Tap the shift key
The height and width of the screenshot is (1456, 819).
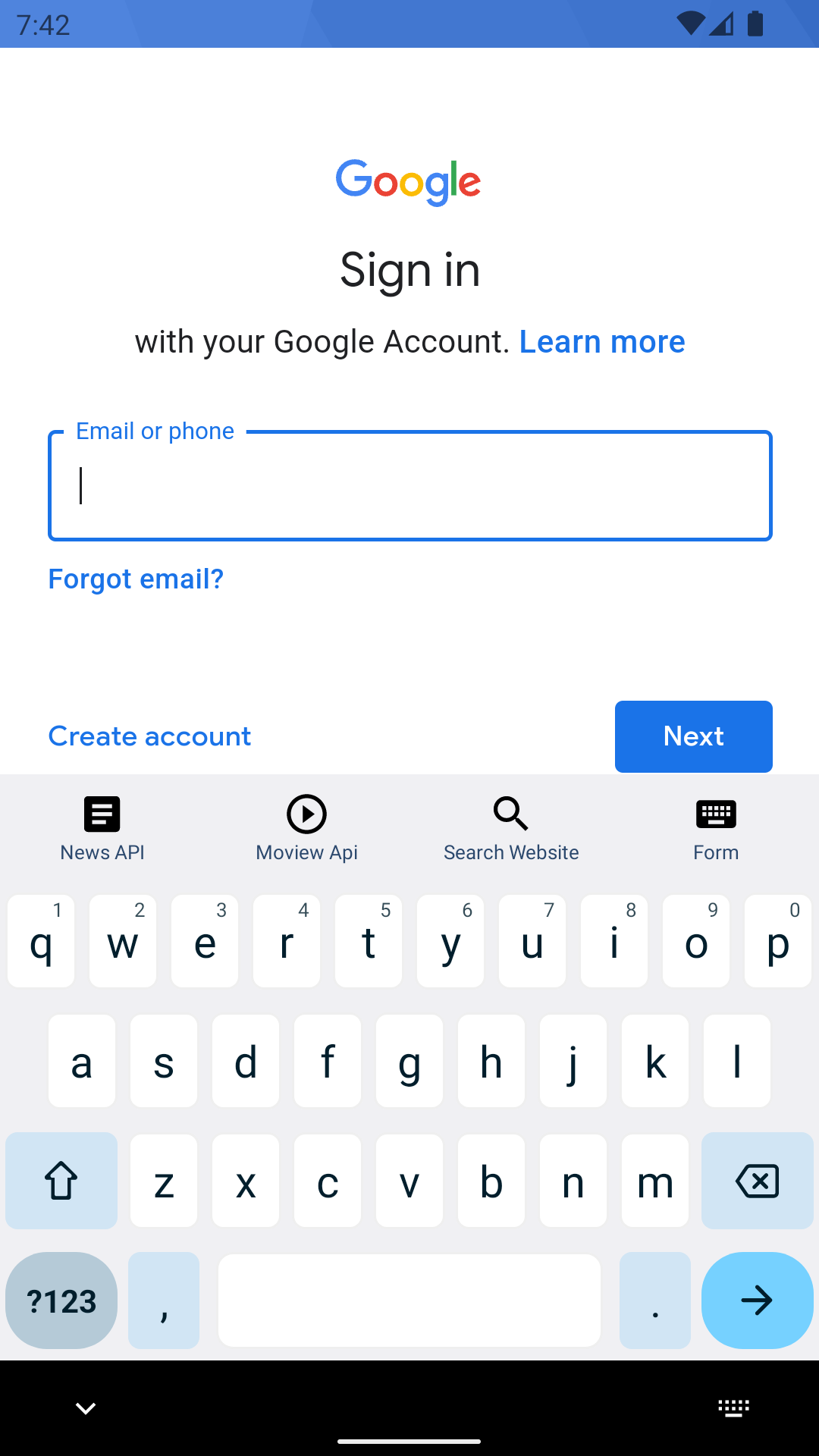(x=61, y=1181)
